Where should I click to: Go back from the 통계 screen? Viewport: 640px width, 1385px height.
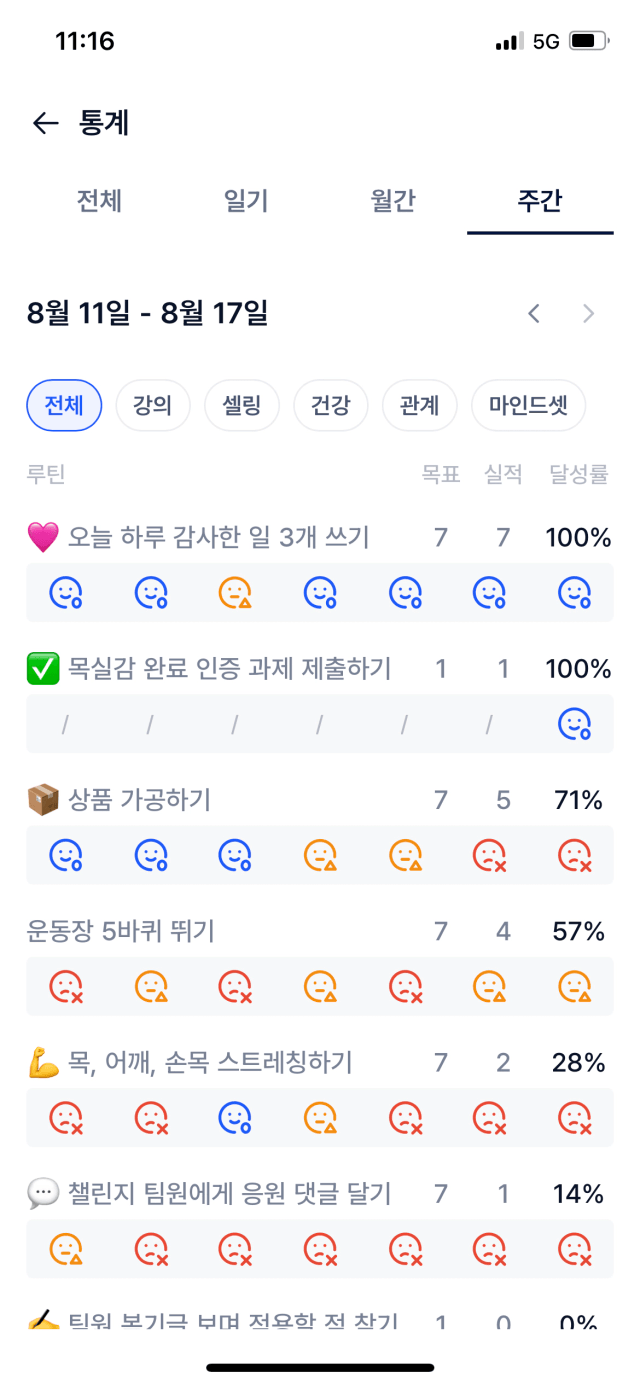click(x=45, y=123)
